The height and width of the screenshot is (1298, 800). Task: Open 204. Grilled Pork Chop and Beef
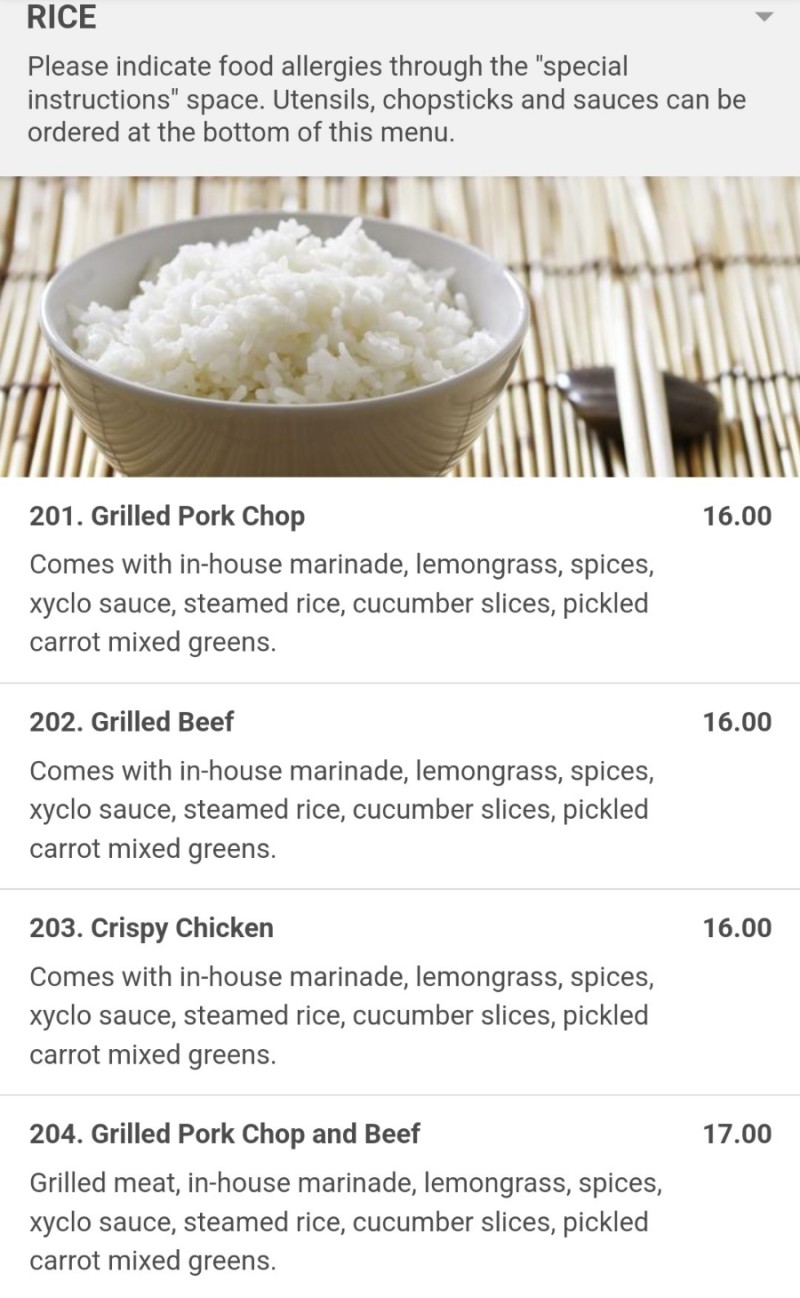click(400, 1197)
